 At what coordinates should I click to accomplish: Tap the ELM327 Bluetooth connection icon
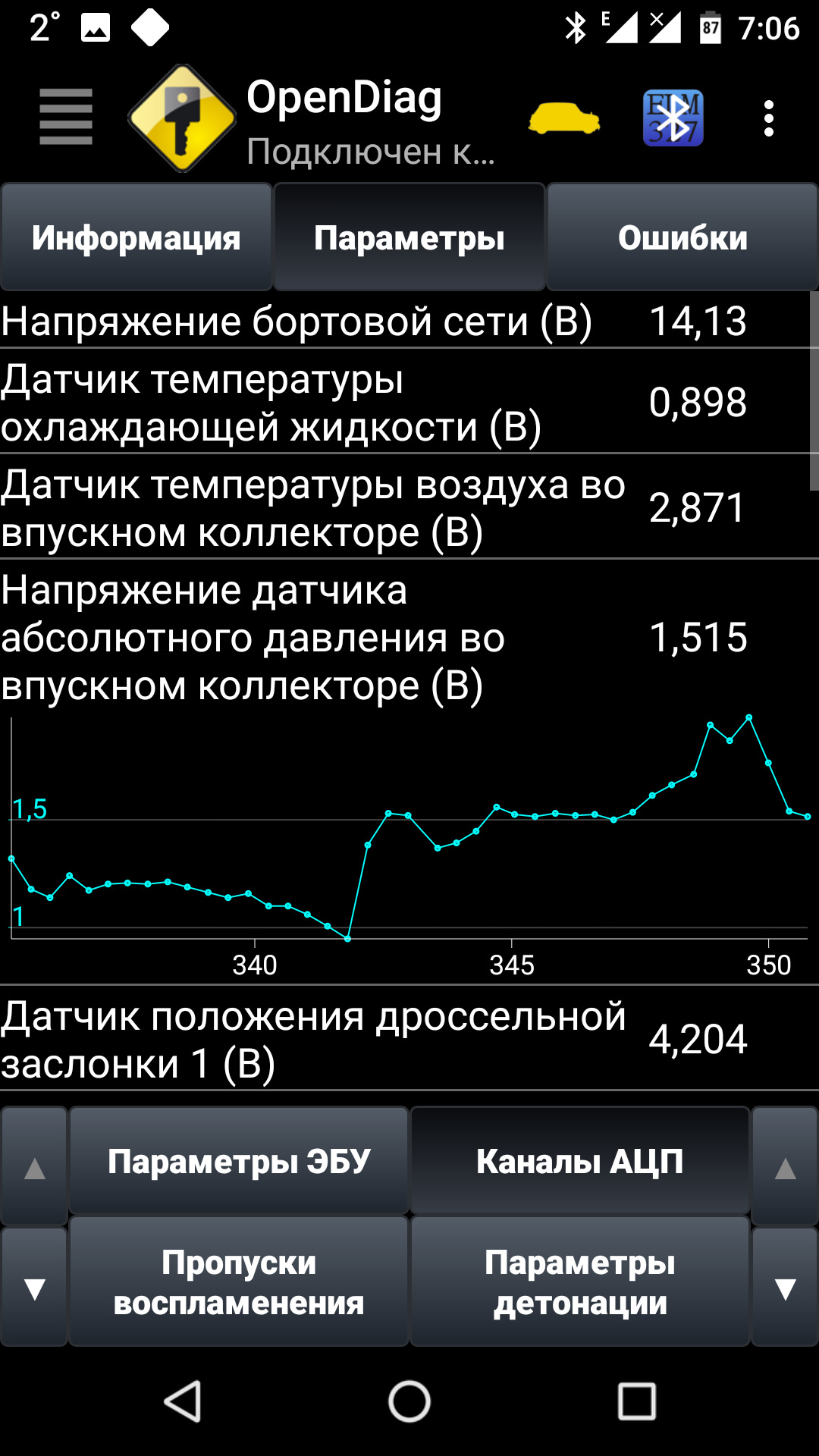(x=673, y=118)
